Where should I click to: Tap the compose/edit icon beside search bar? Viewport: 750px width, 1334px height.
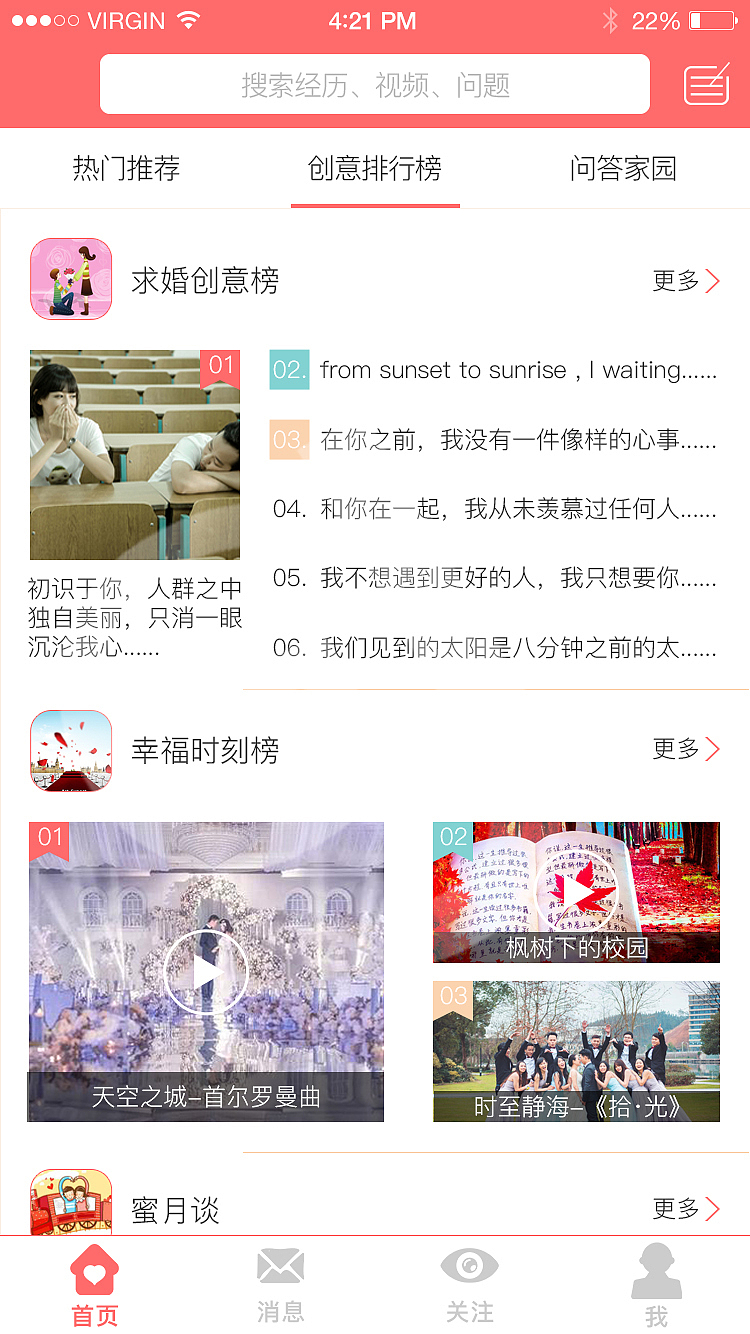tap(705, 84)
